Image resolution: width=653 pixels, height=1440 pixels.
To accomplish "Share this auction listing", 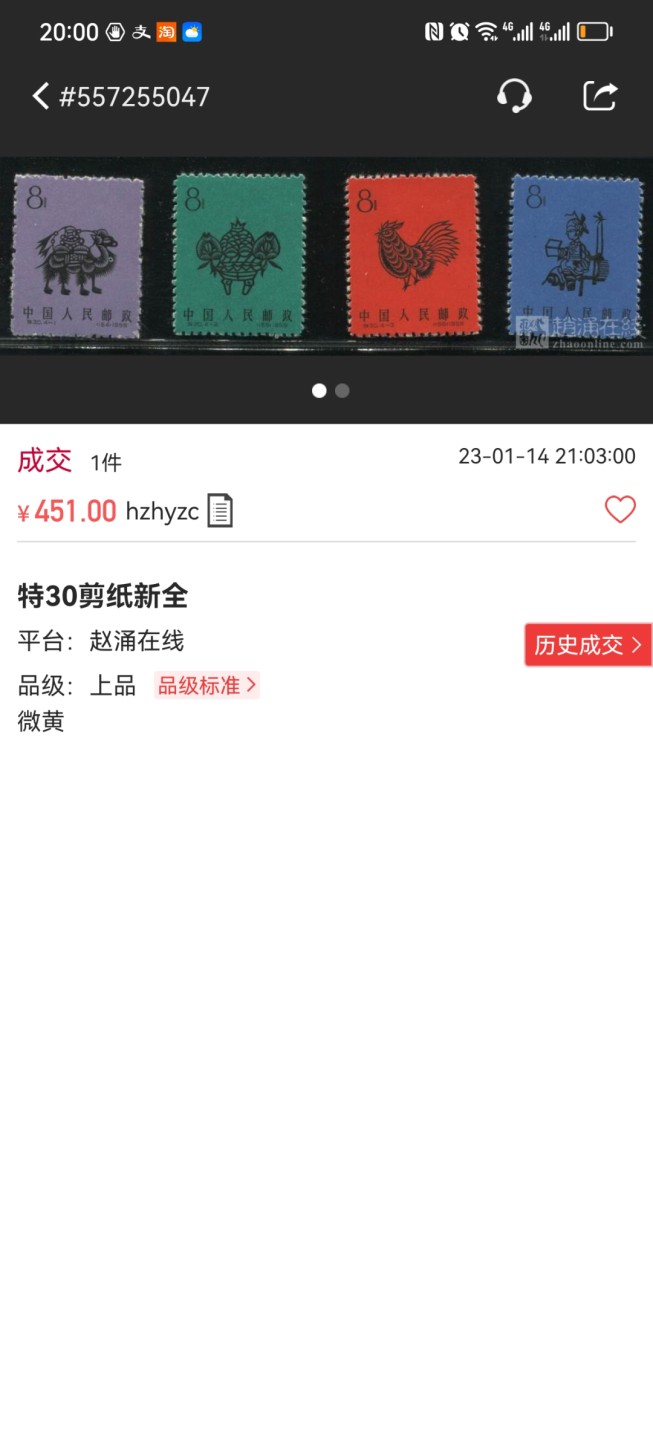I will [600, 96].
